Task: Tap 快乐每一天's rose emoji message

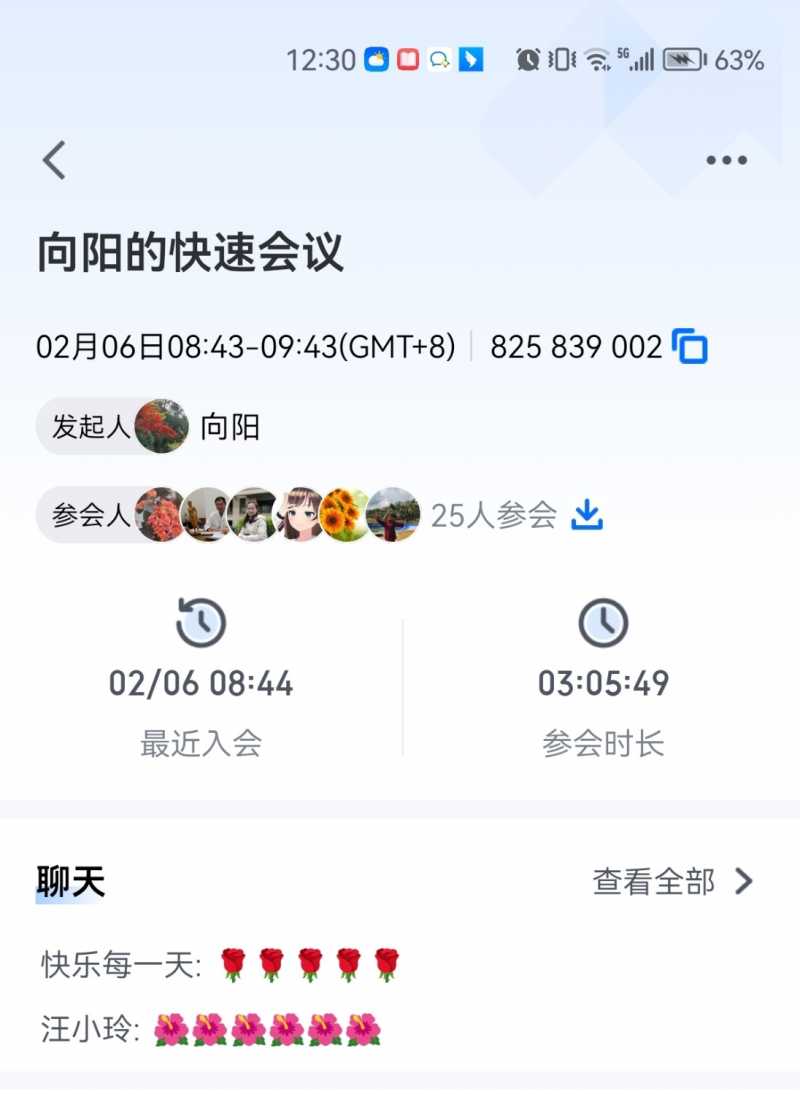Action: tap(220, 961)
